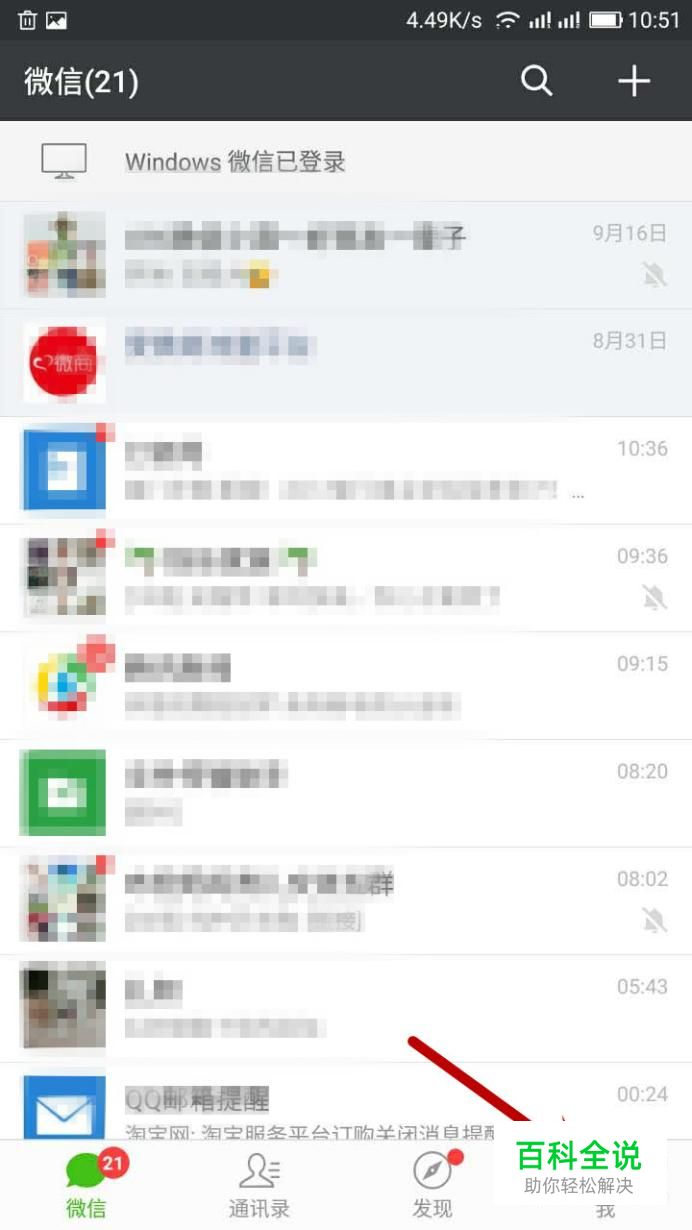692x1230 pixels.
Task: Open the conversation received at 10:36
Action: (346, 470)
